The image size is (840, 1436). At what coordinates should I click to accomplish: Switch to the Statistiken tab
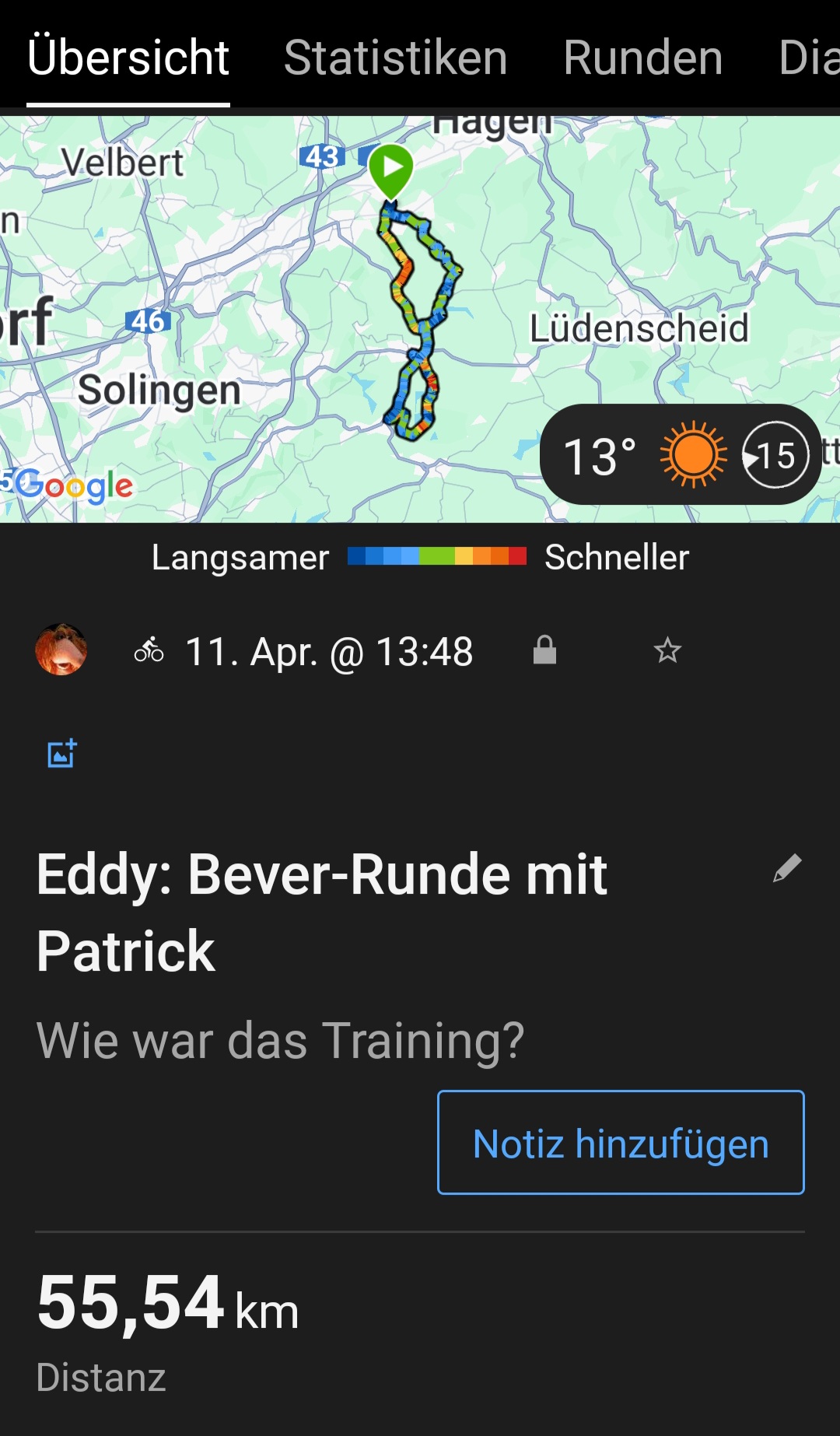[x=395, y=58]
